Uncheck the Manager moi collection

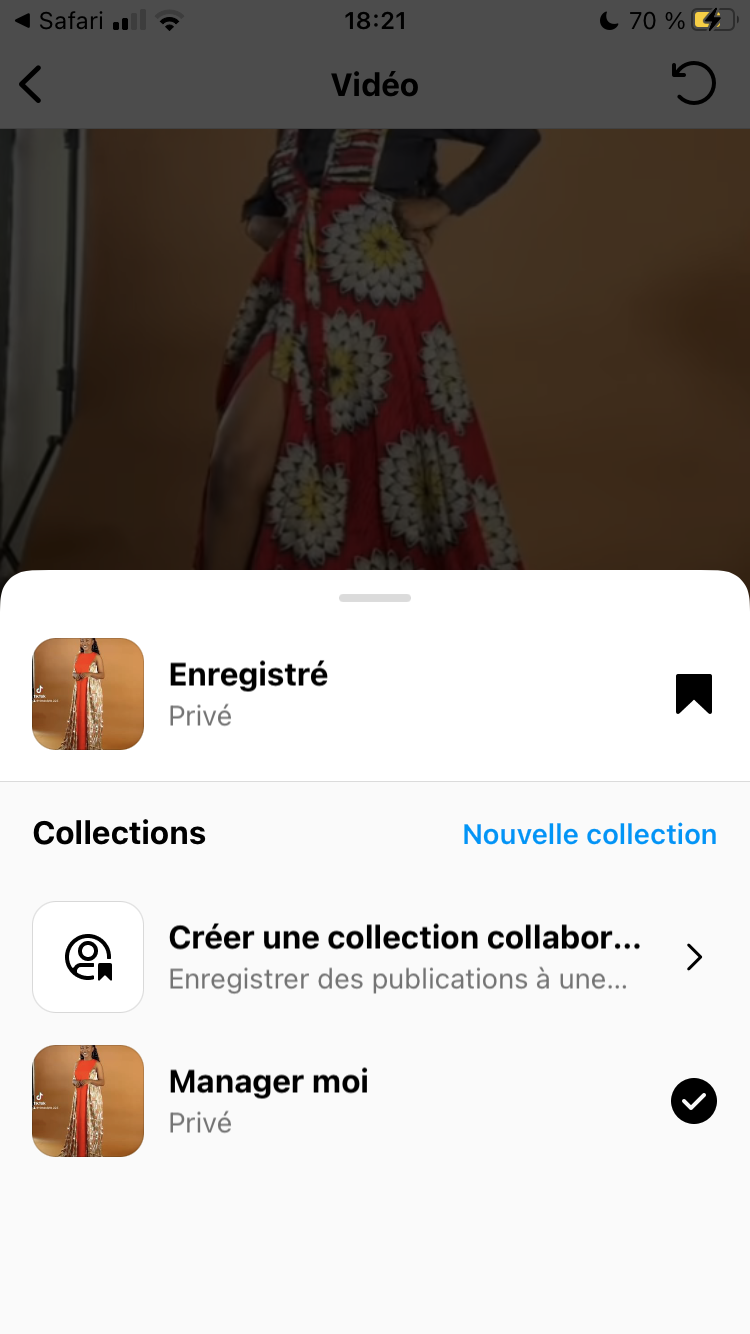pyautogui.click(x=693, y=1101)
